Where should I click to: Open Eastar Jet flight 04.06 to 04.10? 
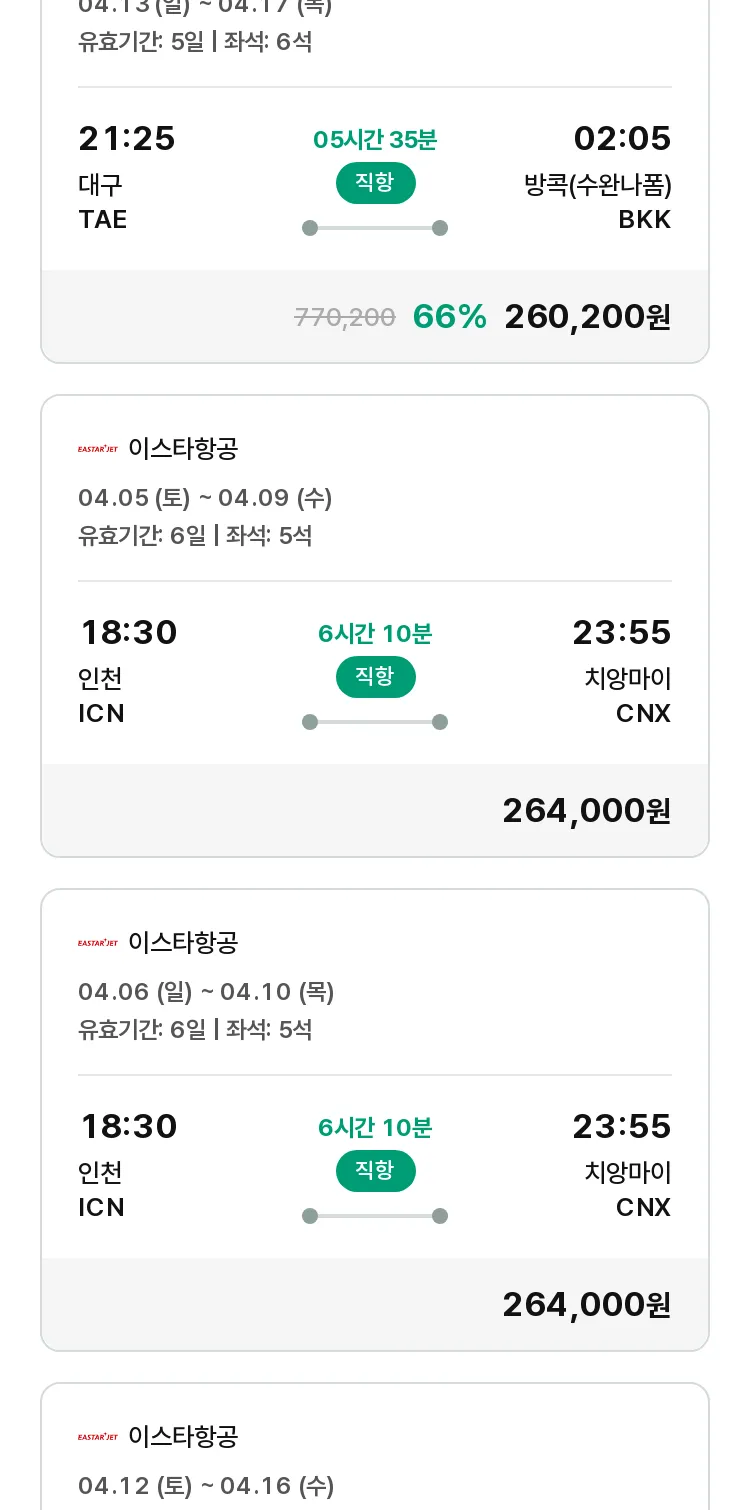click(x=375, y=1120)
